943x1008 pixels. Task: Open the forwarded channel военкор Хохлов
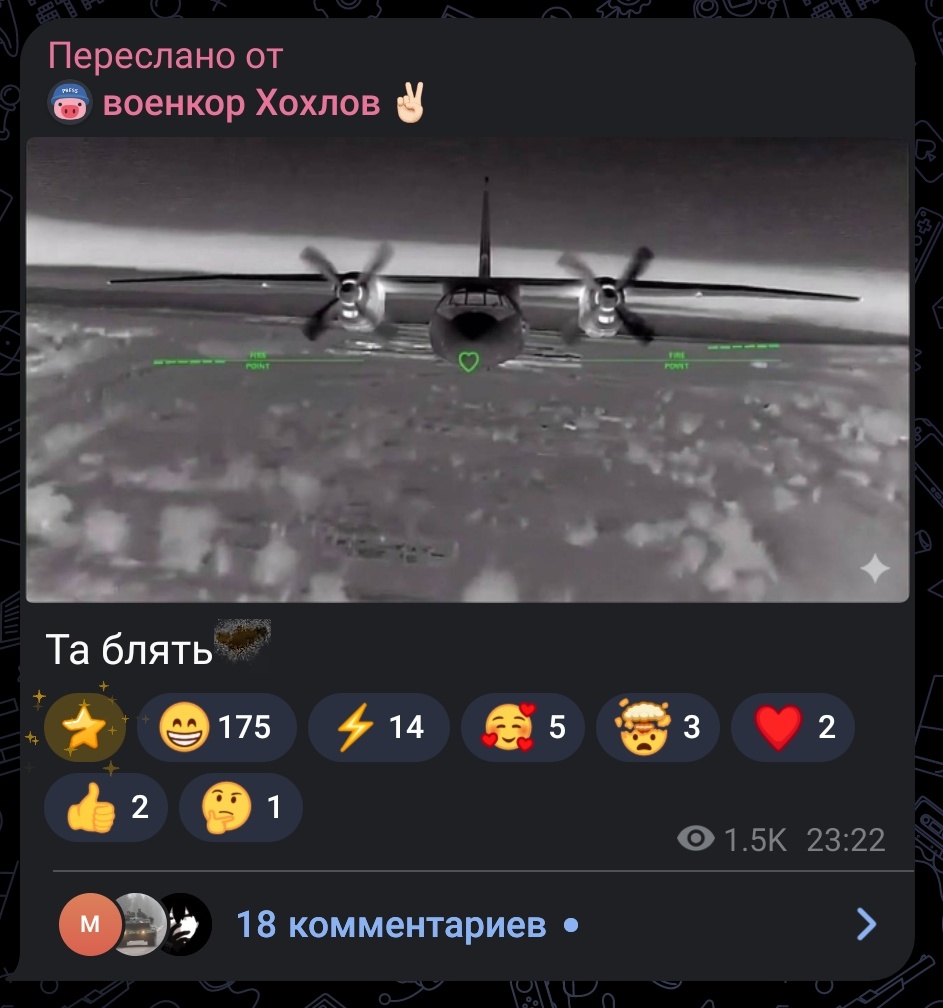(x=240, y=103)
